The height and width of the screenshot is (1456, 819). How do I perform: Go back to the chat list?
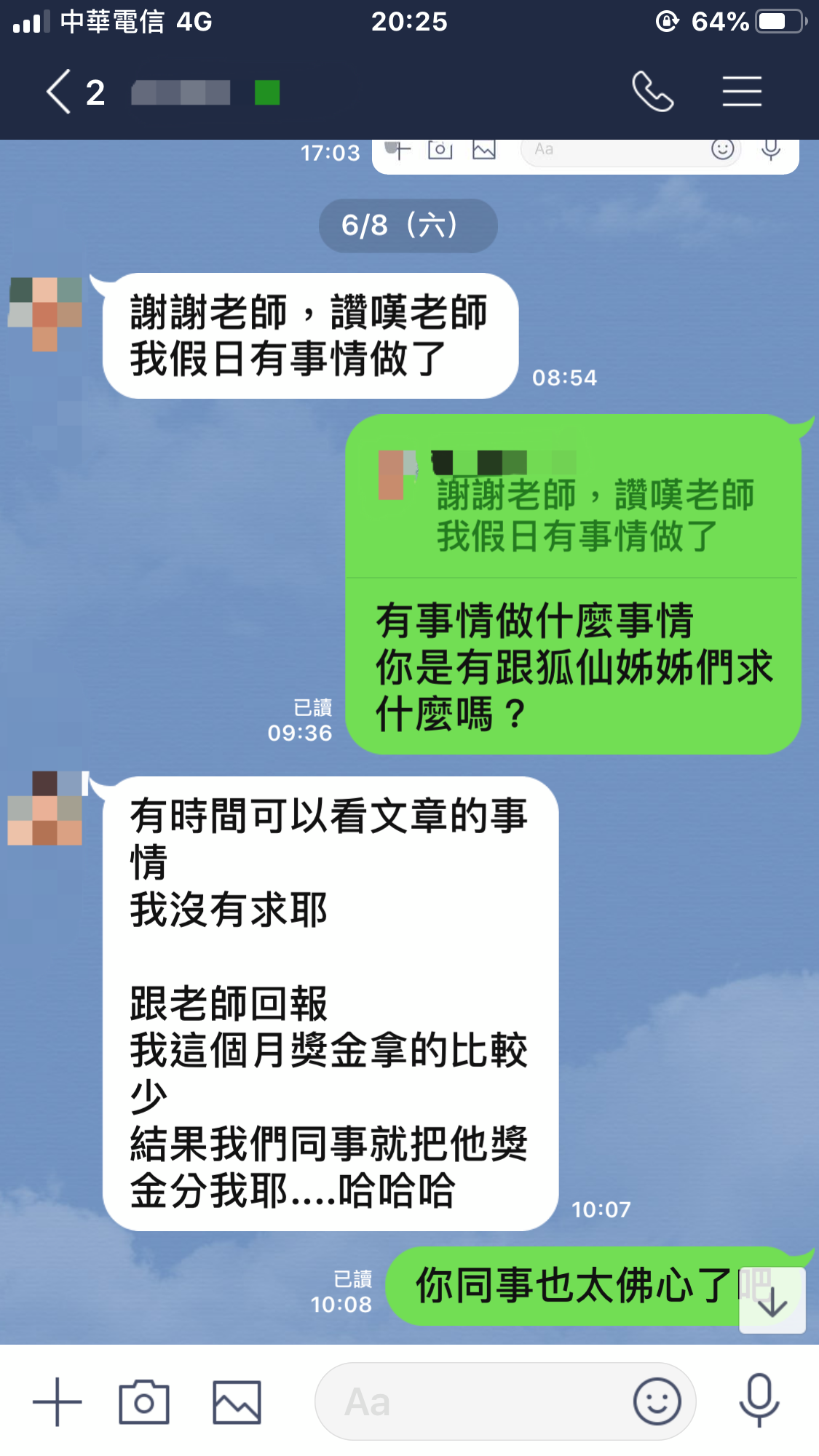(60, 92)
